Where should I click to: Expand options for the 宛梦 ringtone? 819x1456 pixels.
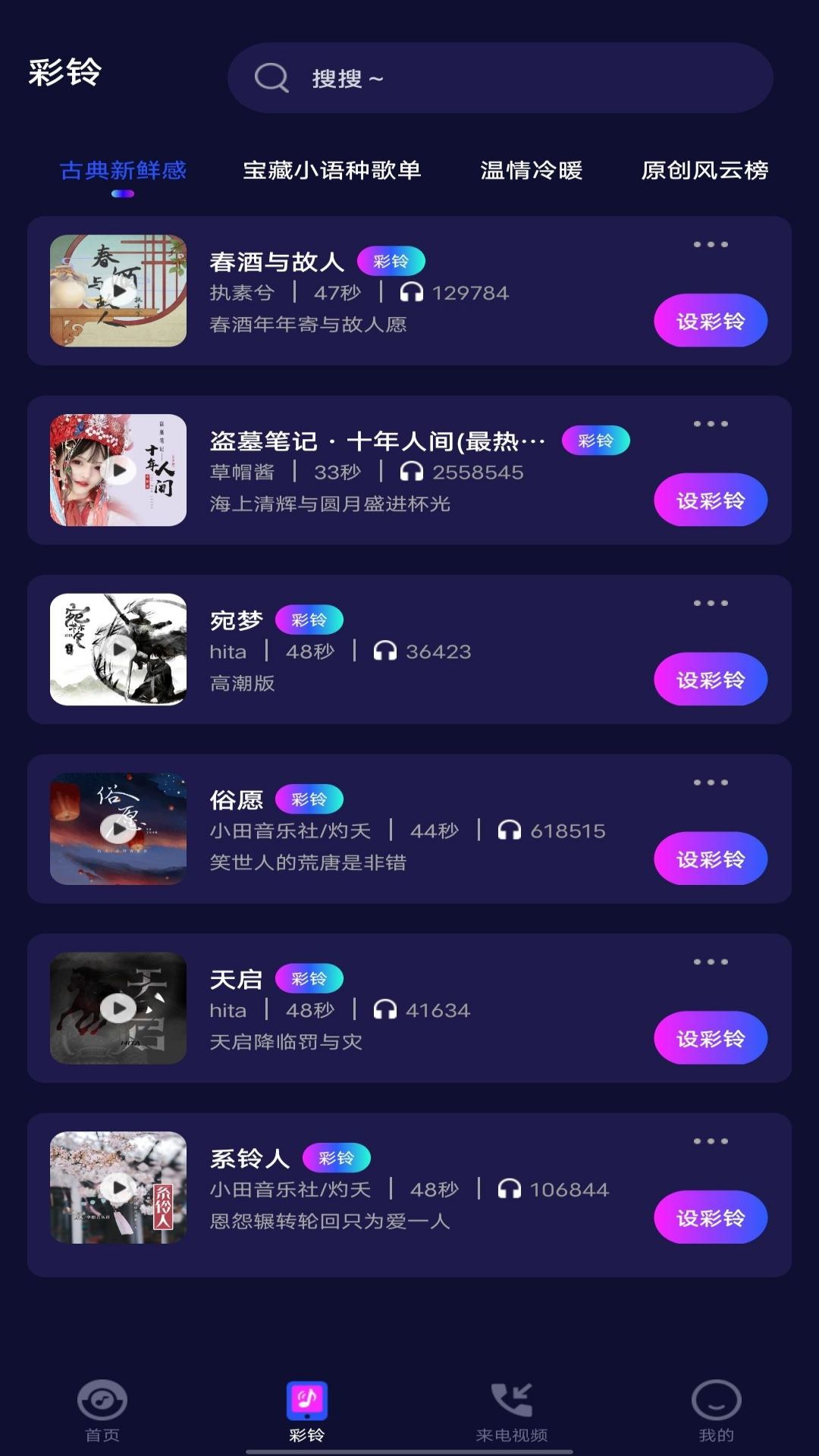point(711,604)
